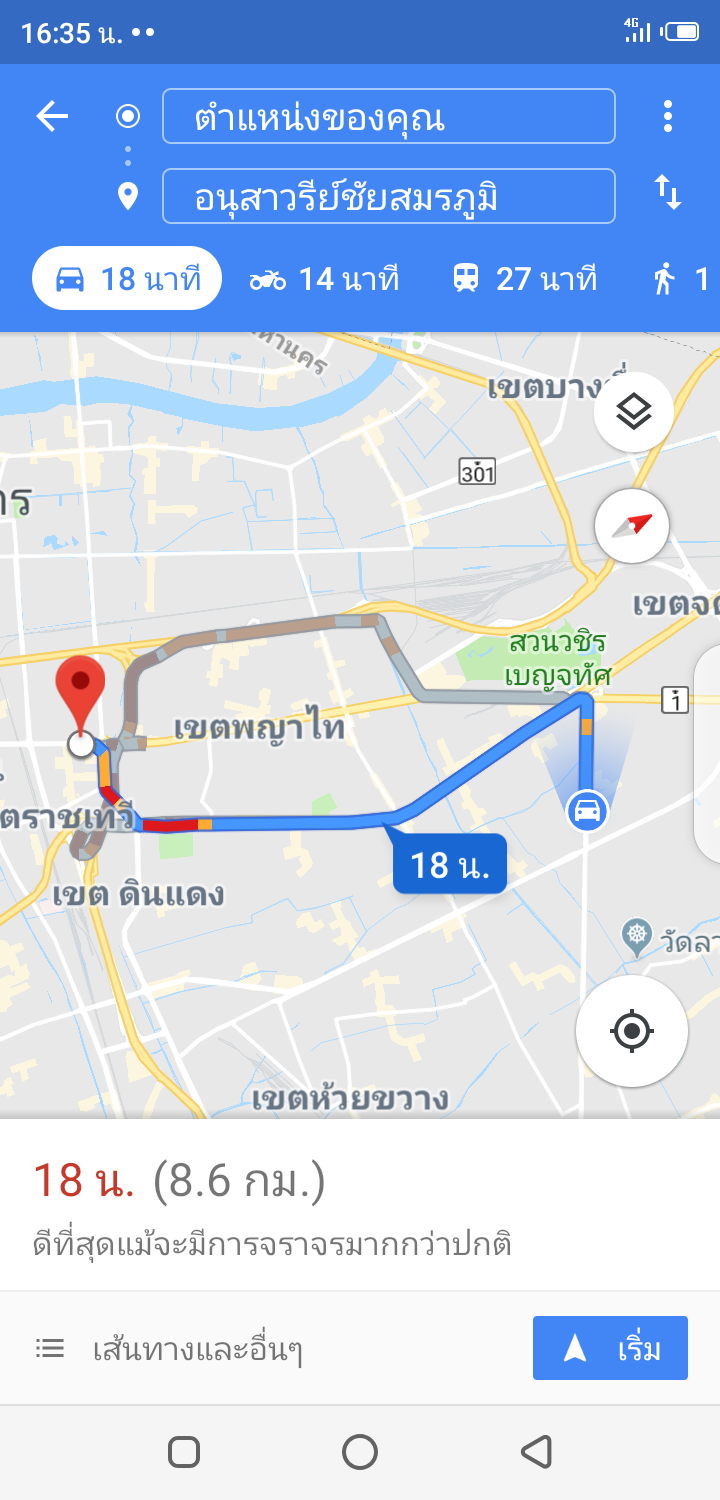Screen dimensions: 720x1500
Task: Switch to public transit 27 นาที
Action: pos(524,278)
